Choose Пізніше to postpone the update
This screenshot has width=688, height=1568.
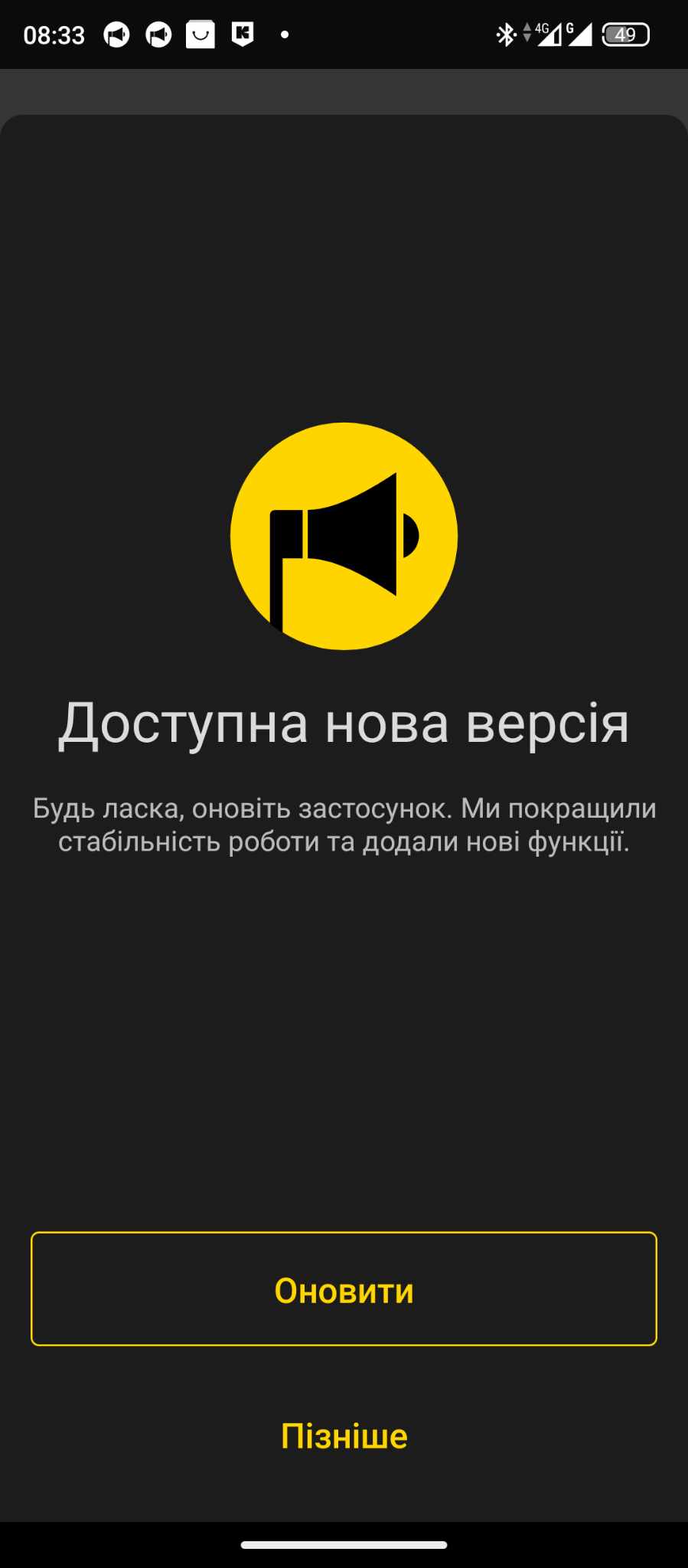pyautogui.click(x=344, y=1436)
